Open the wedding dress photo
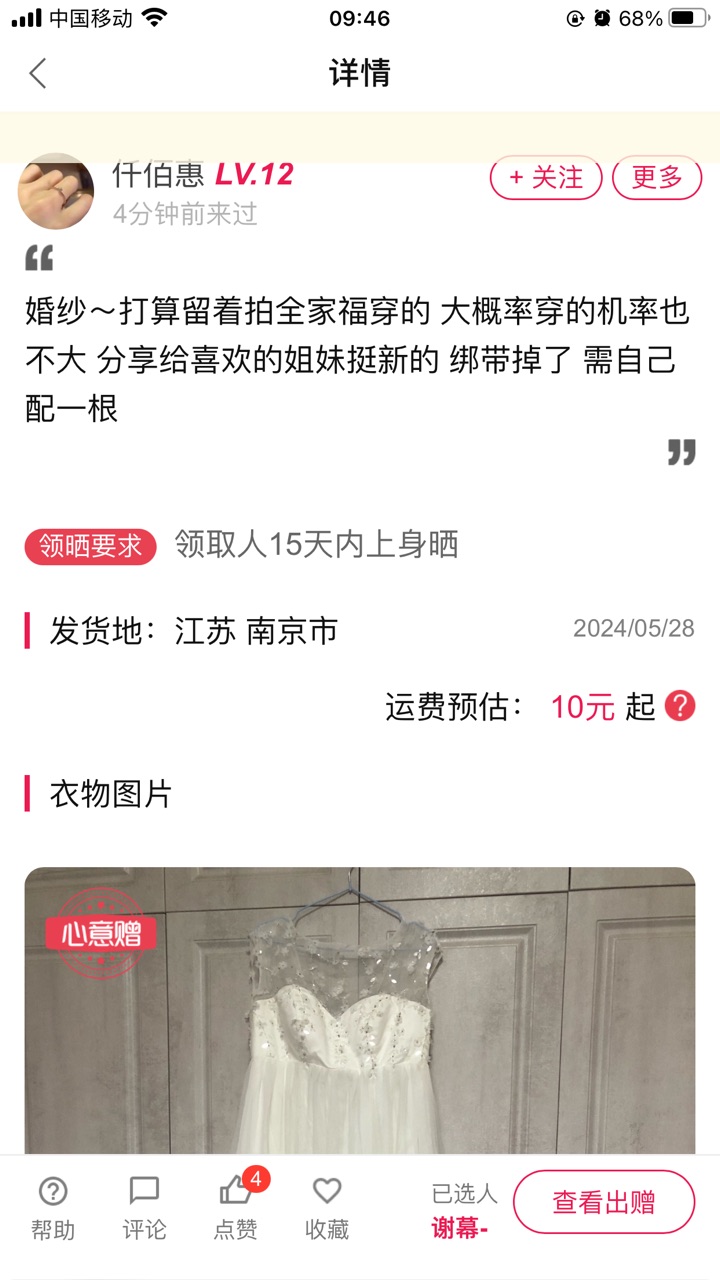This screenshot has height=1280, width=720. tap(360, 1010)
